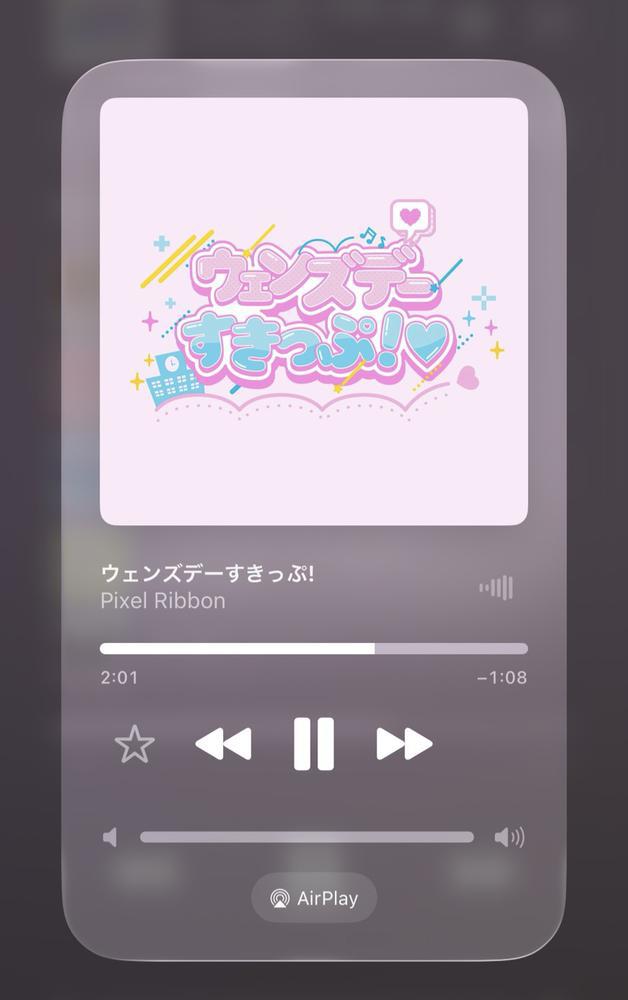628x1000 pixels.
Task: Tap the playback progress bar
Action: (314, 648)
